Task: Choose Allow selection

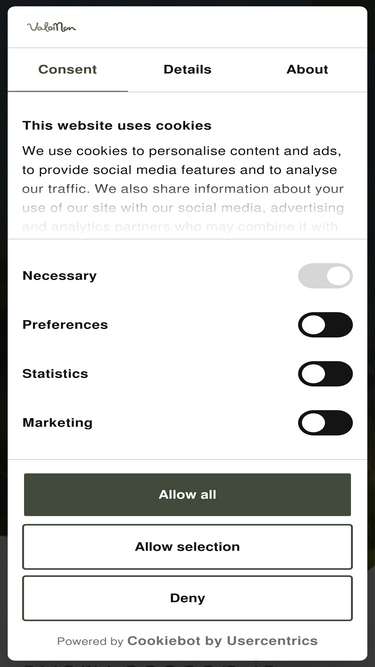Action: 188,547
